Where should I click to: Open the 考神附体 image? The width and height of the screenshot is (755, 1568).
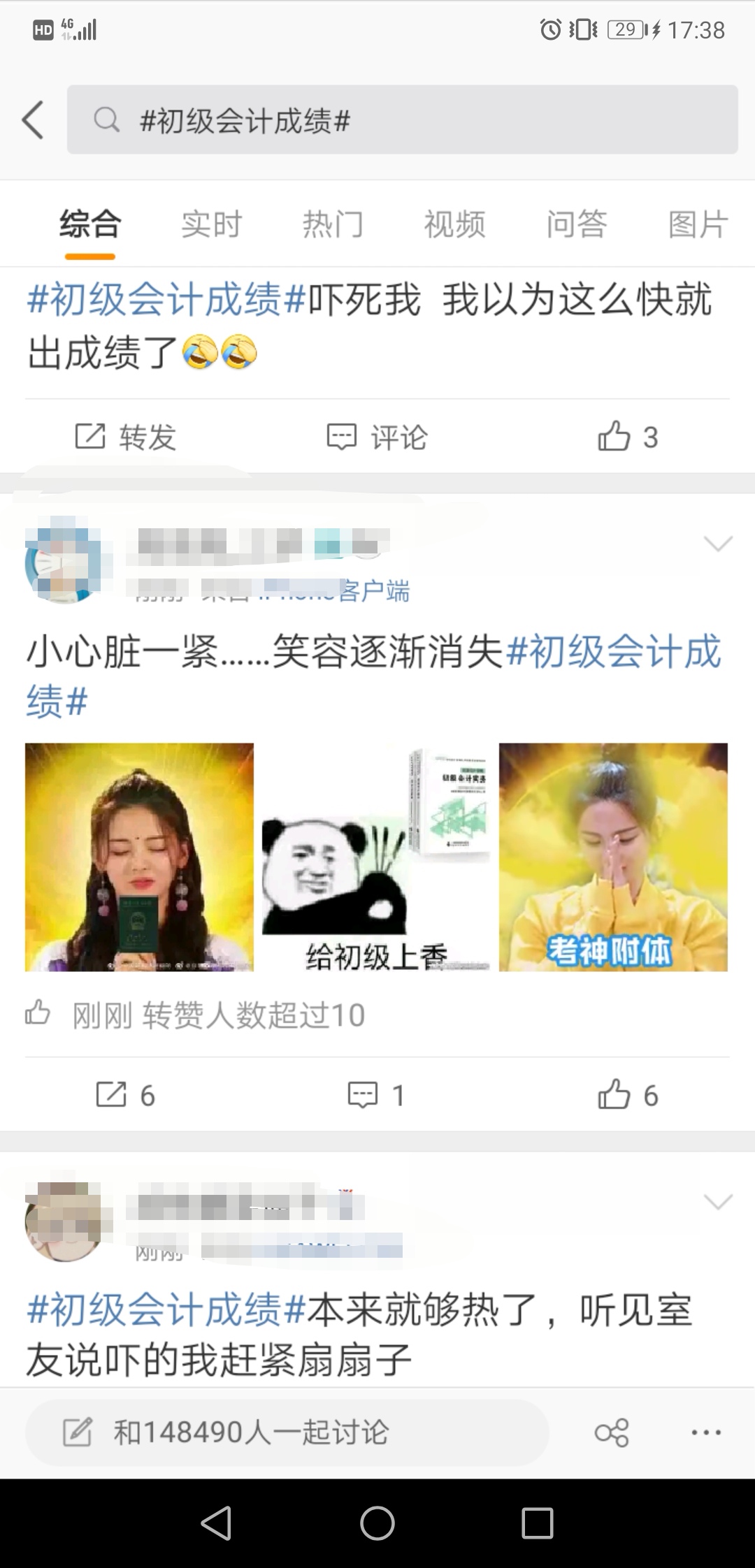(x=613, y=857)
